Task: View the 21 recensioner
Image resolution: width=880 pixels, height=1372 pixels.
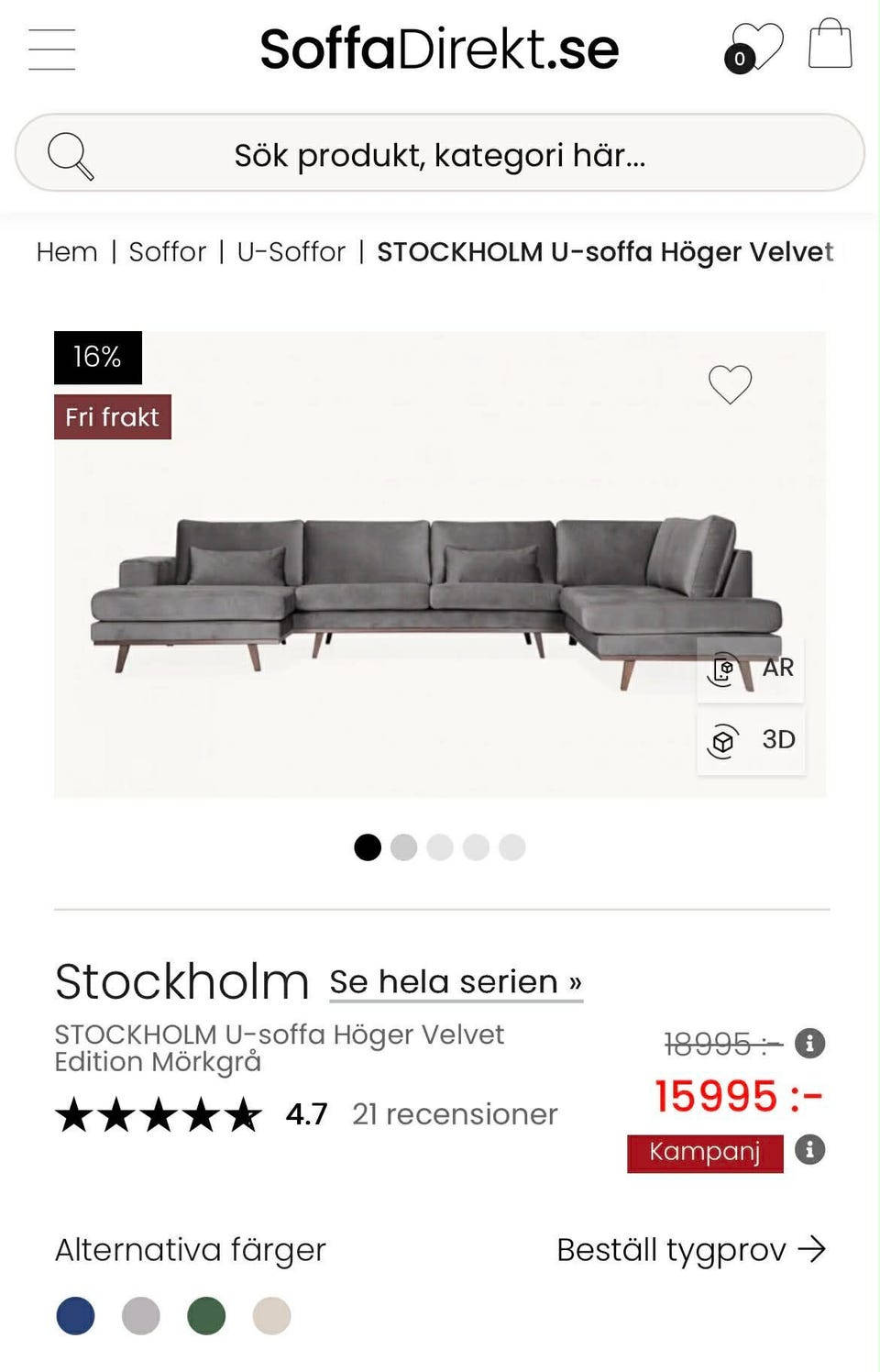Action: point(455,1114)
